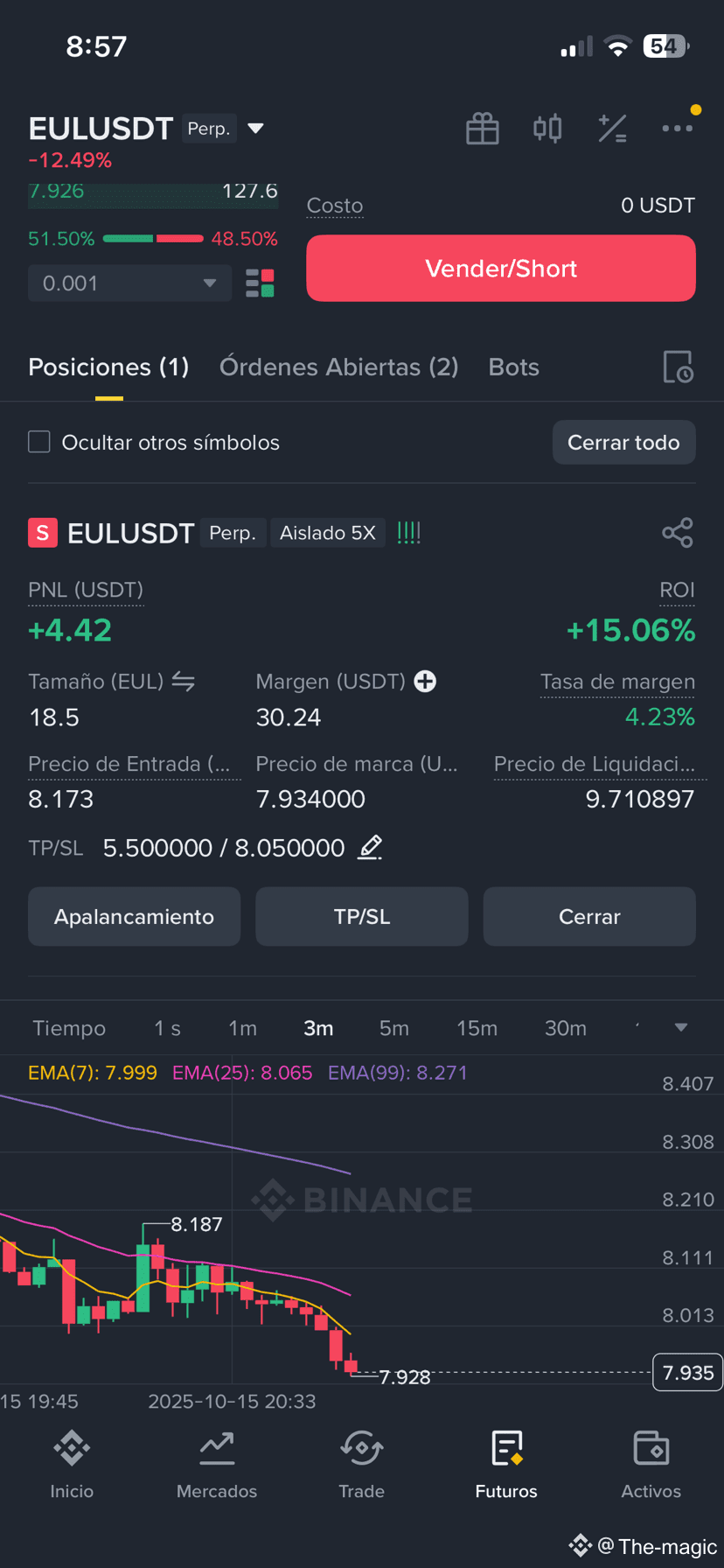Expand the EULUSDT pair selector arrow
Viewport: 724px width, 1568px height.
tap(255, 129)
